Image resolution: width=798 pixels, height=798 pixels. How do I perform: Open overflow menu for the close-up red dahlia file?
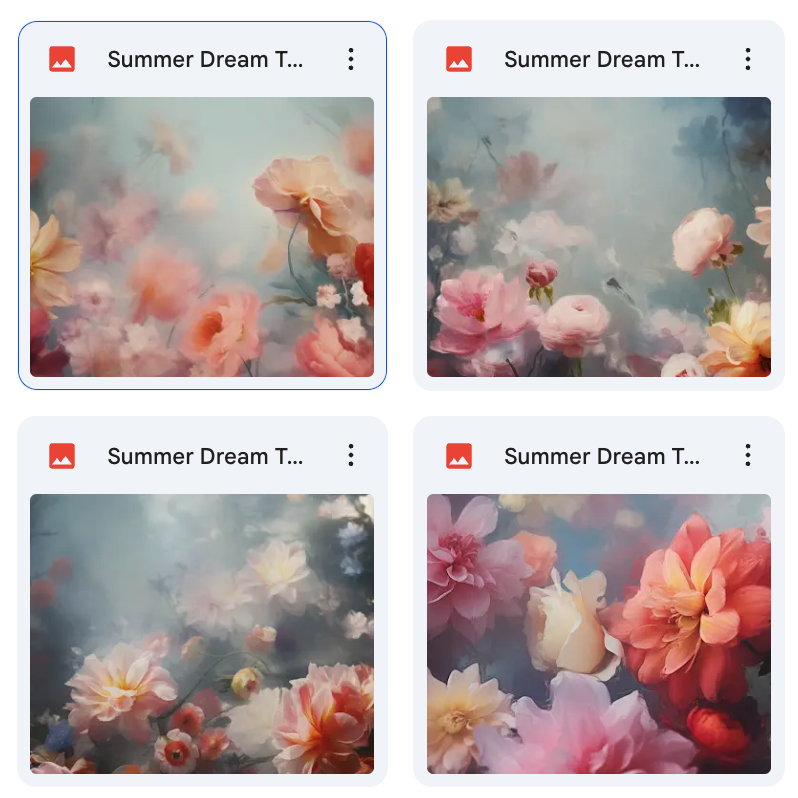pyautogui.click(x=747, y=456)
